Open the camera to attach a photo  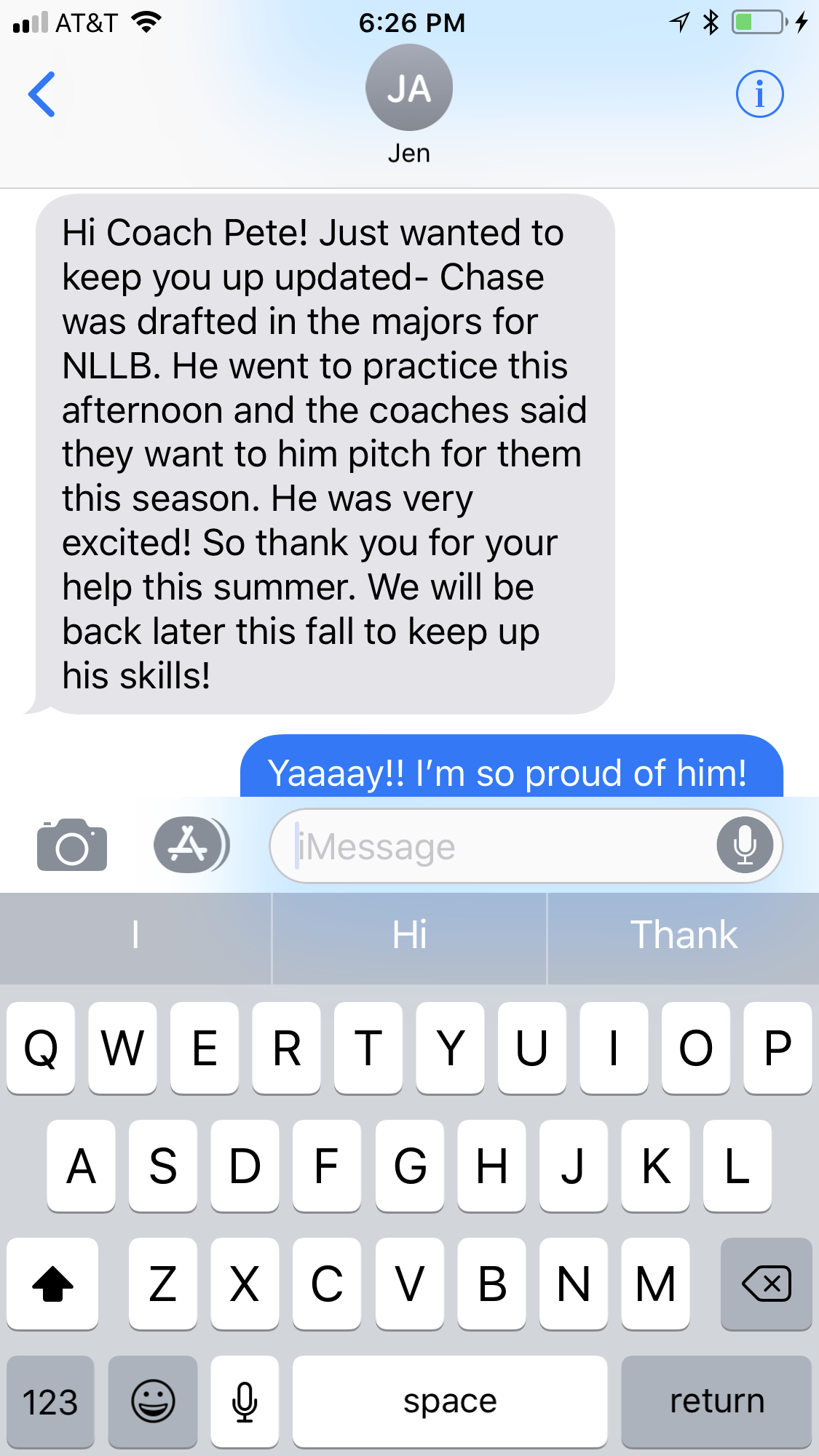[x=72, y=845]
